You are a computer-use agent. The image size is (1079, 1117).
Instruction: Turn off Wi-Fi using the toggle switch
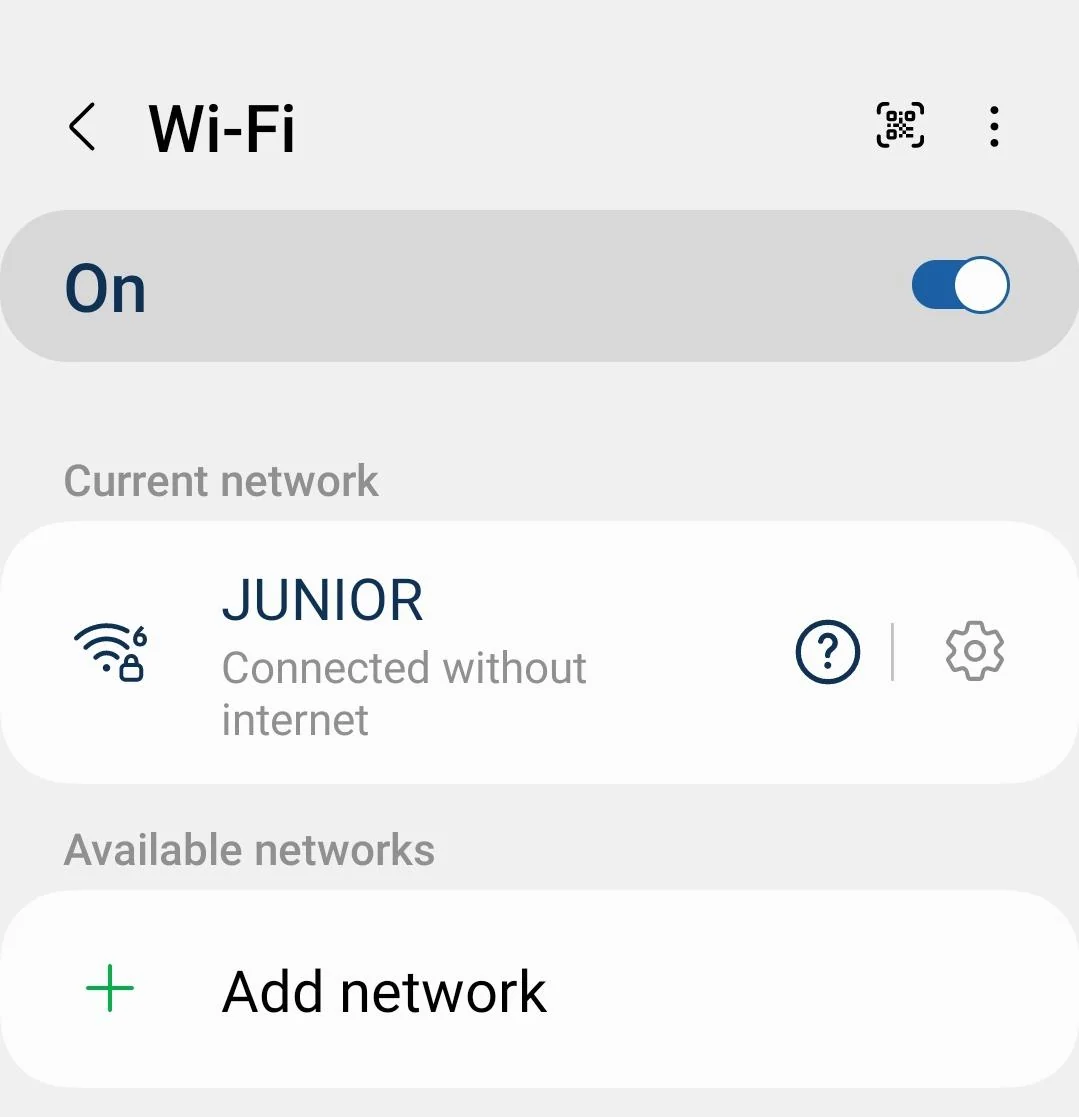[958, 285]
